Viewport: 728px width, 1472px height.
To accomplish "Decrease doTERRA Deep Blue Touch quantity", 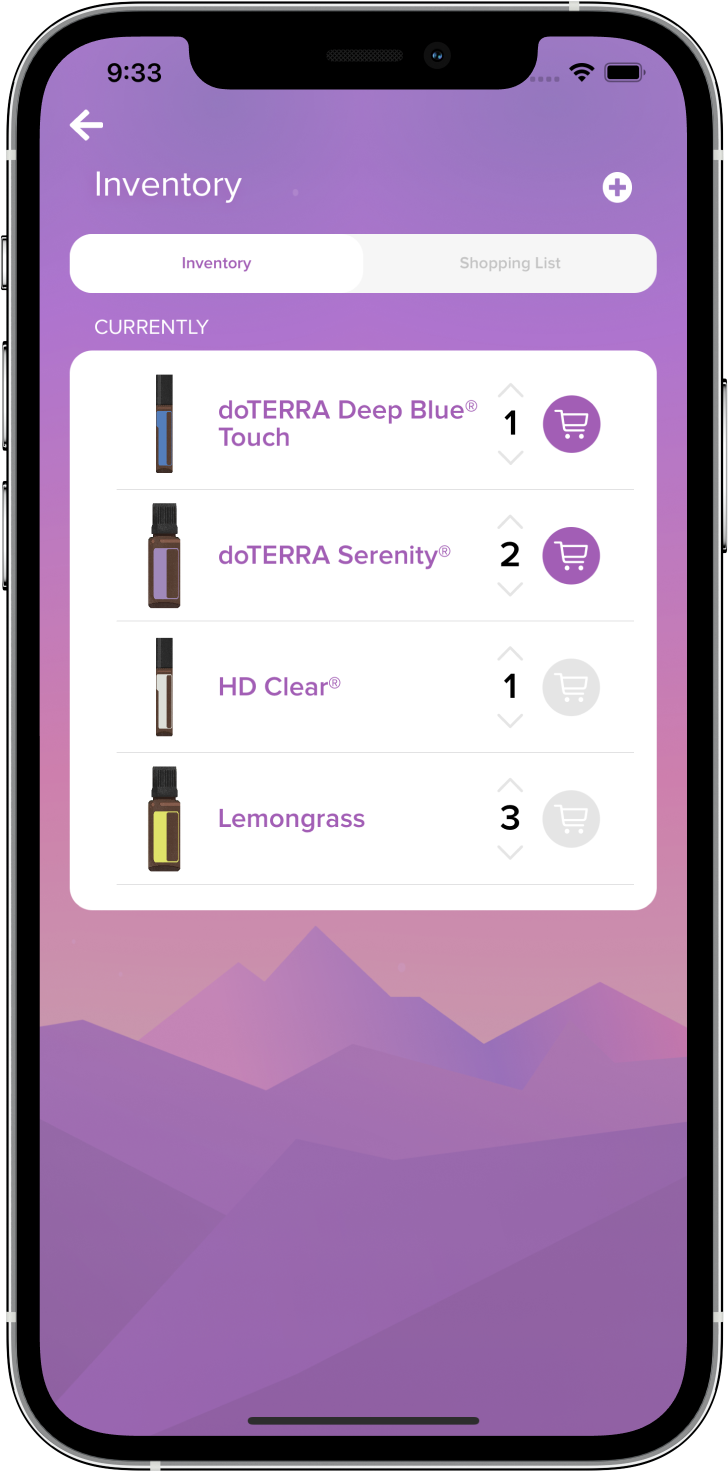I will [x=510, y=458].
